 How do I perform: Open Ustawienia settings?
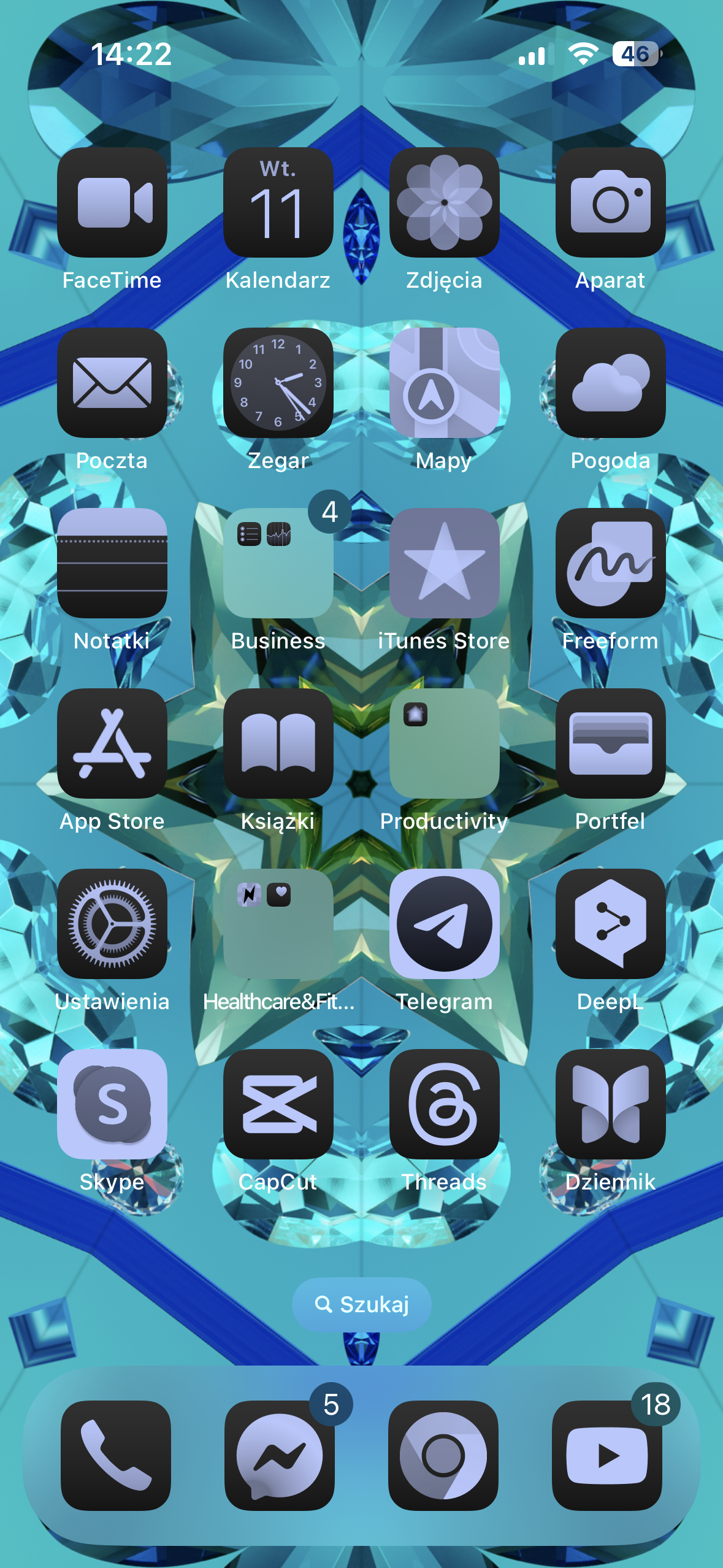coord(112,924)
